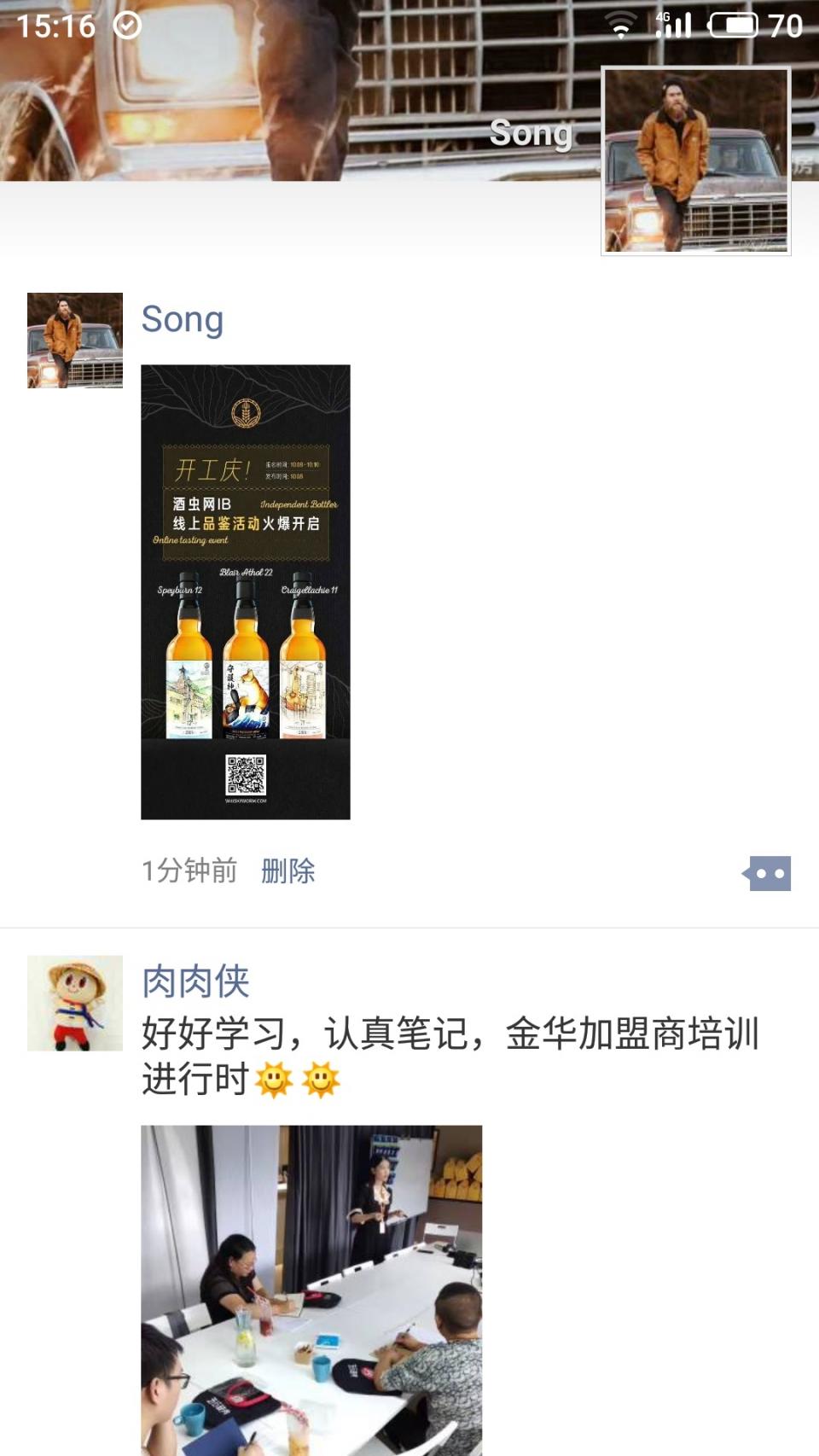Viewport: 819px width, 1456px height.
Task: Tap the Song title on the cover banner
Action: 530,133
